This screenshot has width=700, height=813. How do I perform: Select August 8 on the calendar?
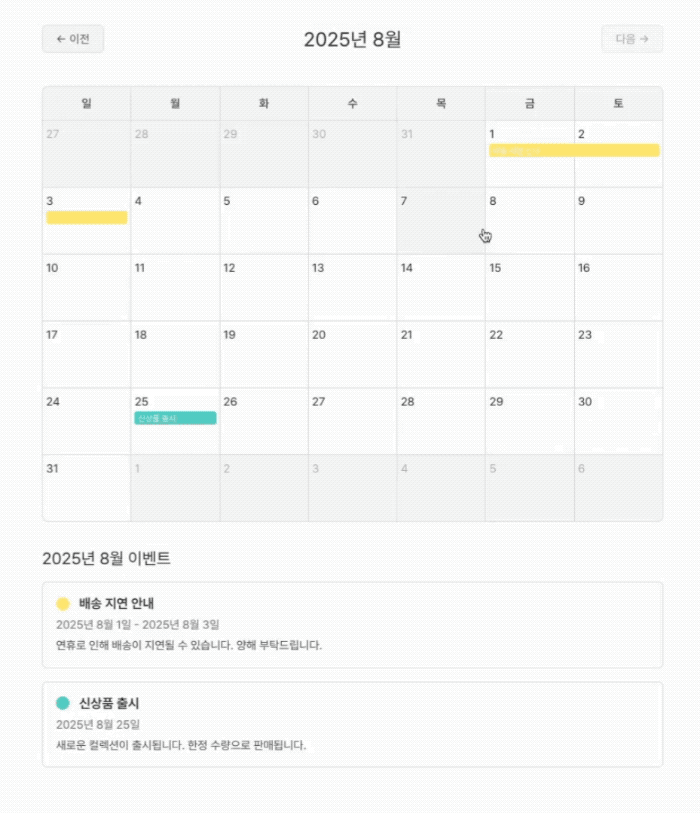pyautogui.click(x=529, y=220)
